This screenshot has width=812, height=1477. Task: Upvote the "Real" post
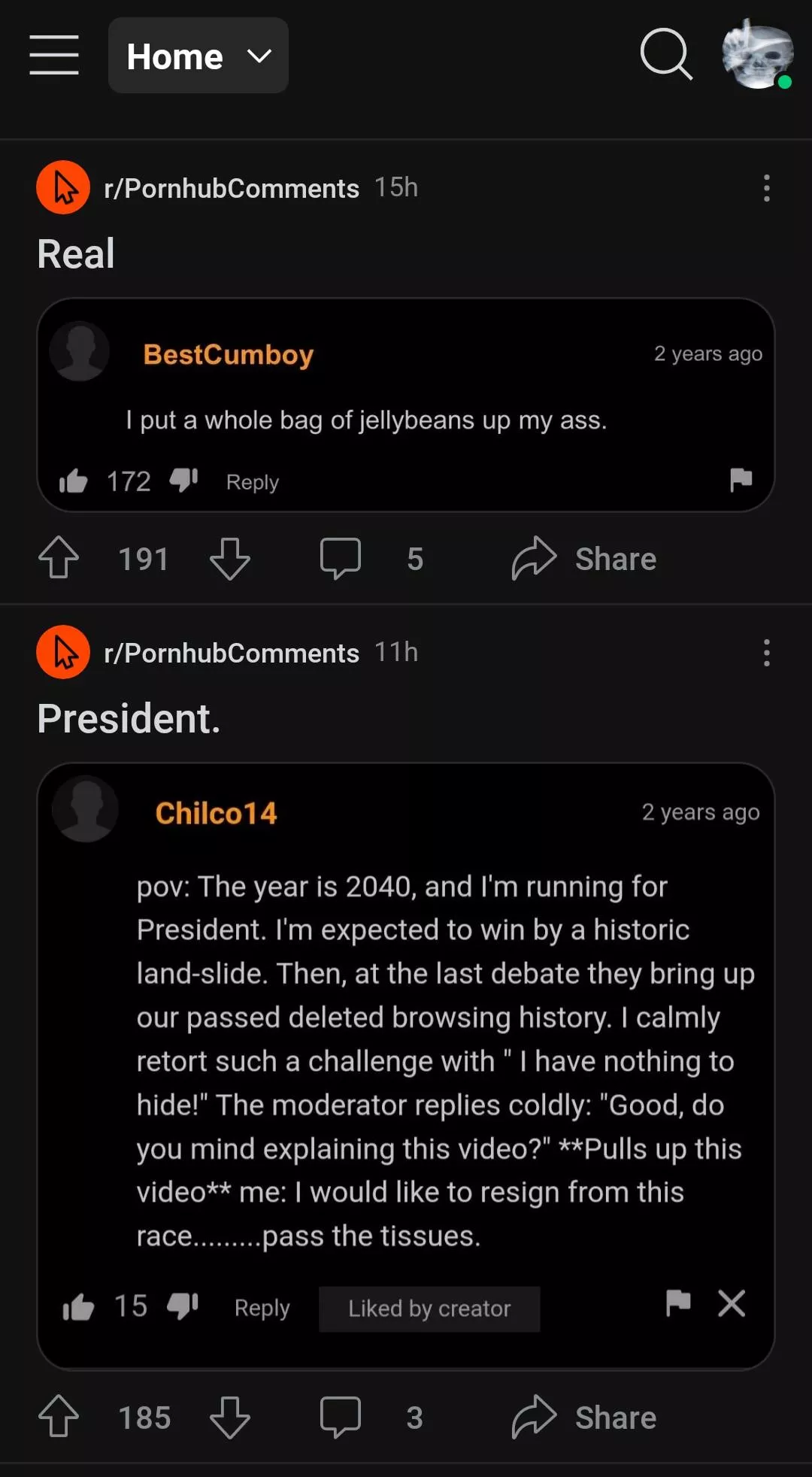tap(59, 558)
